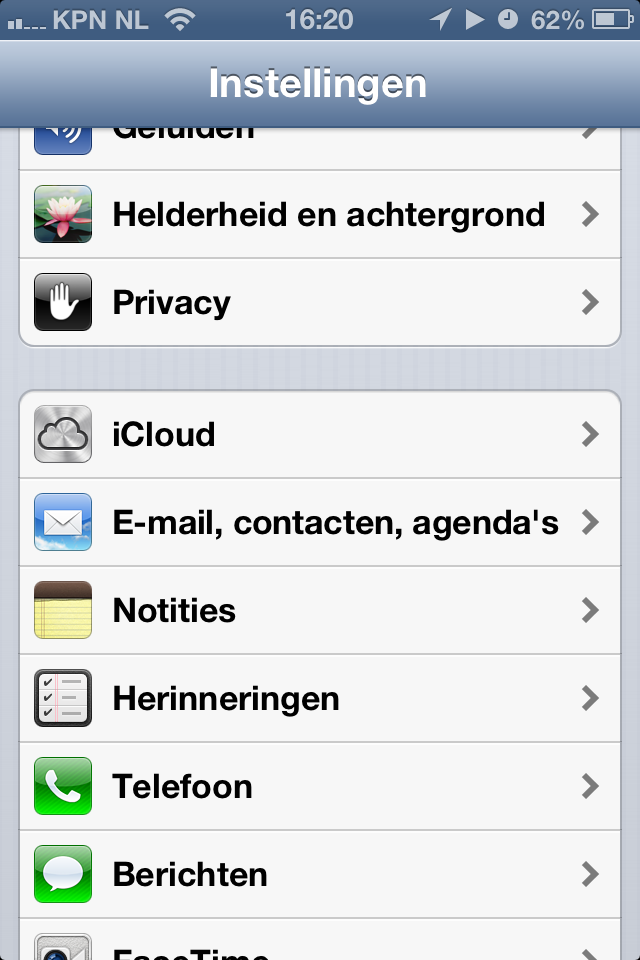Open Notities settings
This screenshot has height=960, width=640.
[320, 610]
